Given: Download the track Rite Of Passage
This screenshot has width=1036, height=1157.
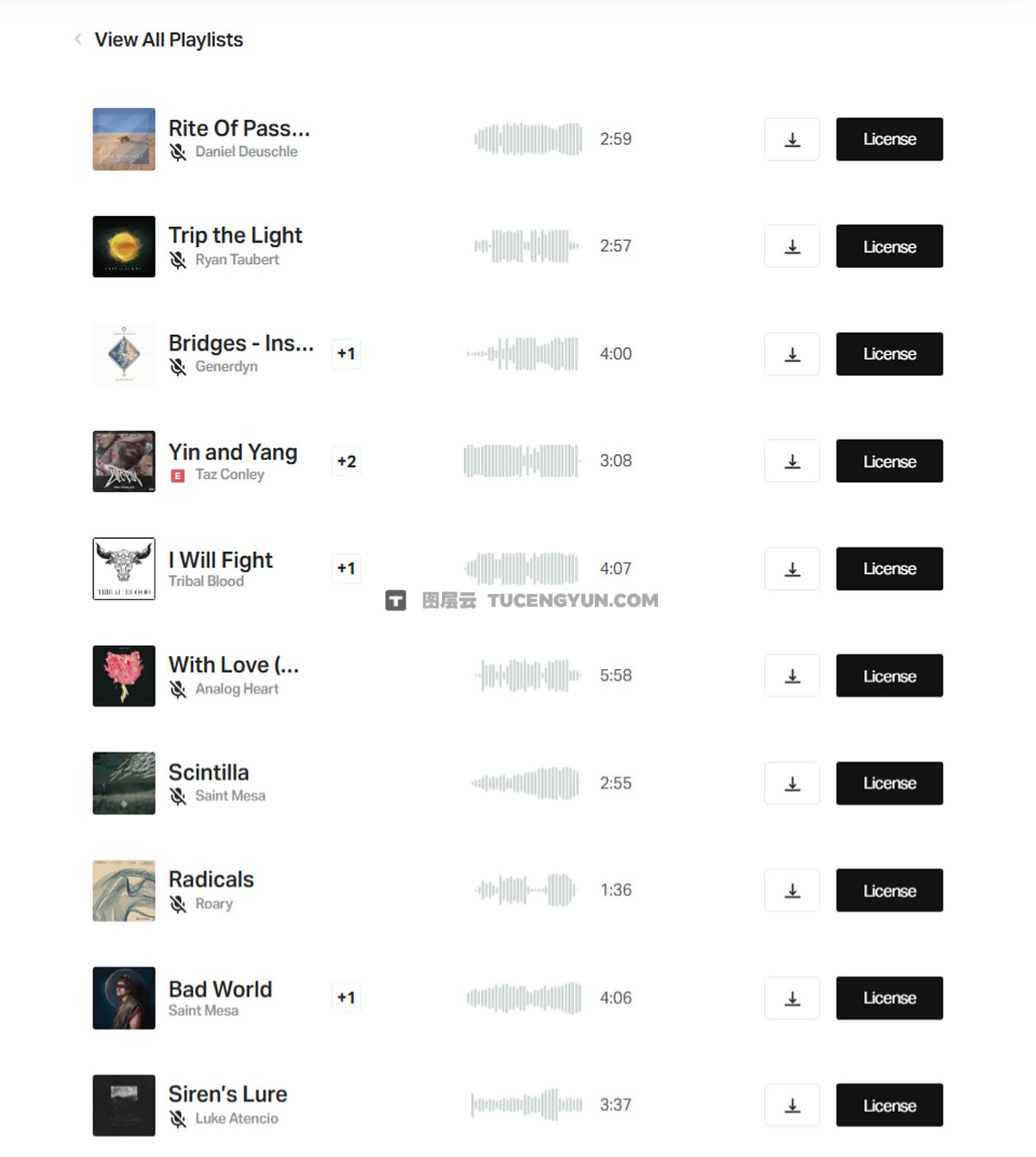Looking at the screenshot, I should point(792,139).
